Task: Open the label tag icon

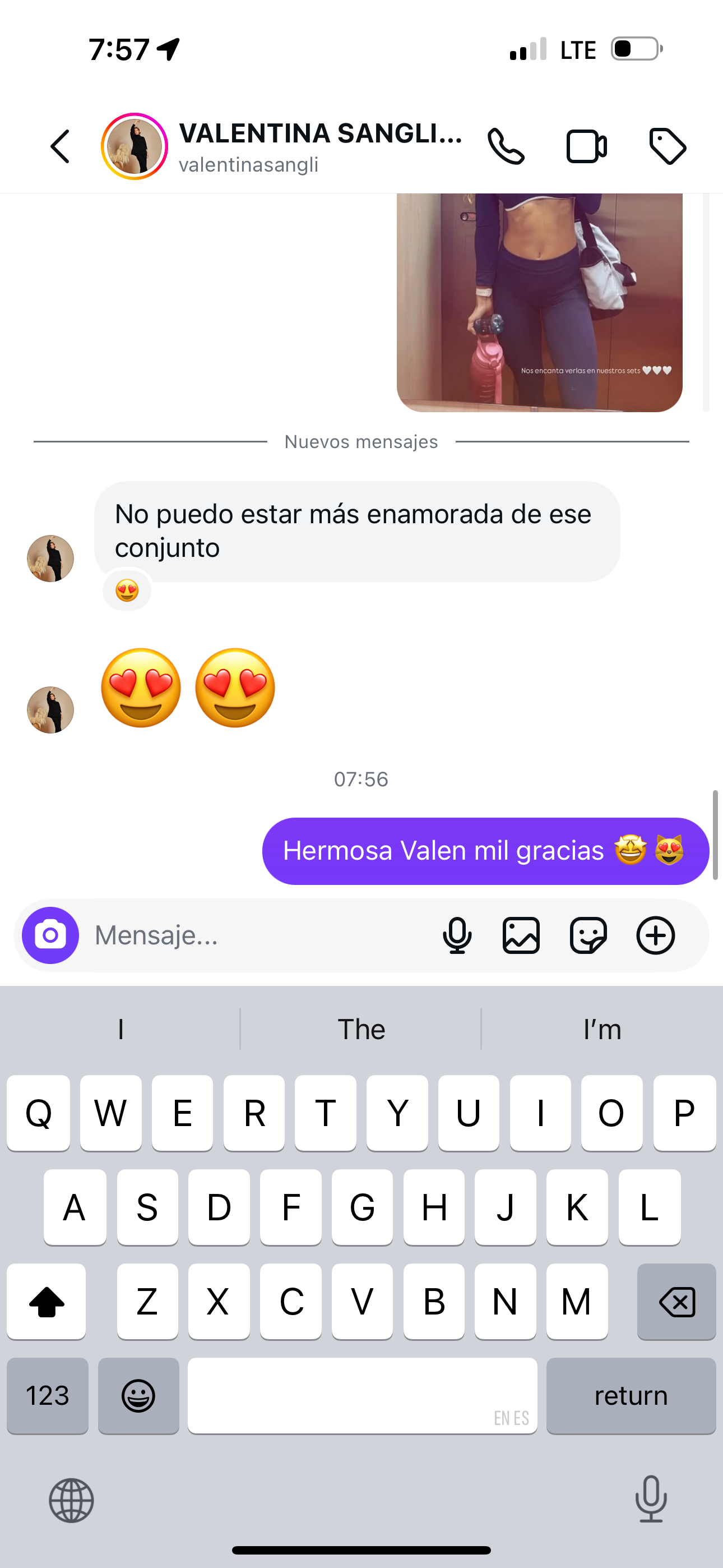Action: pos(668,147)
